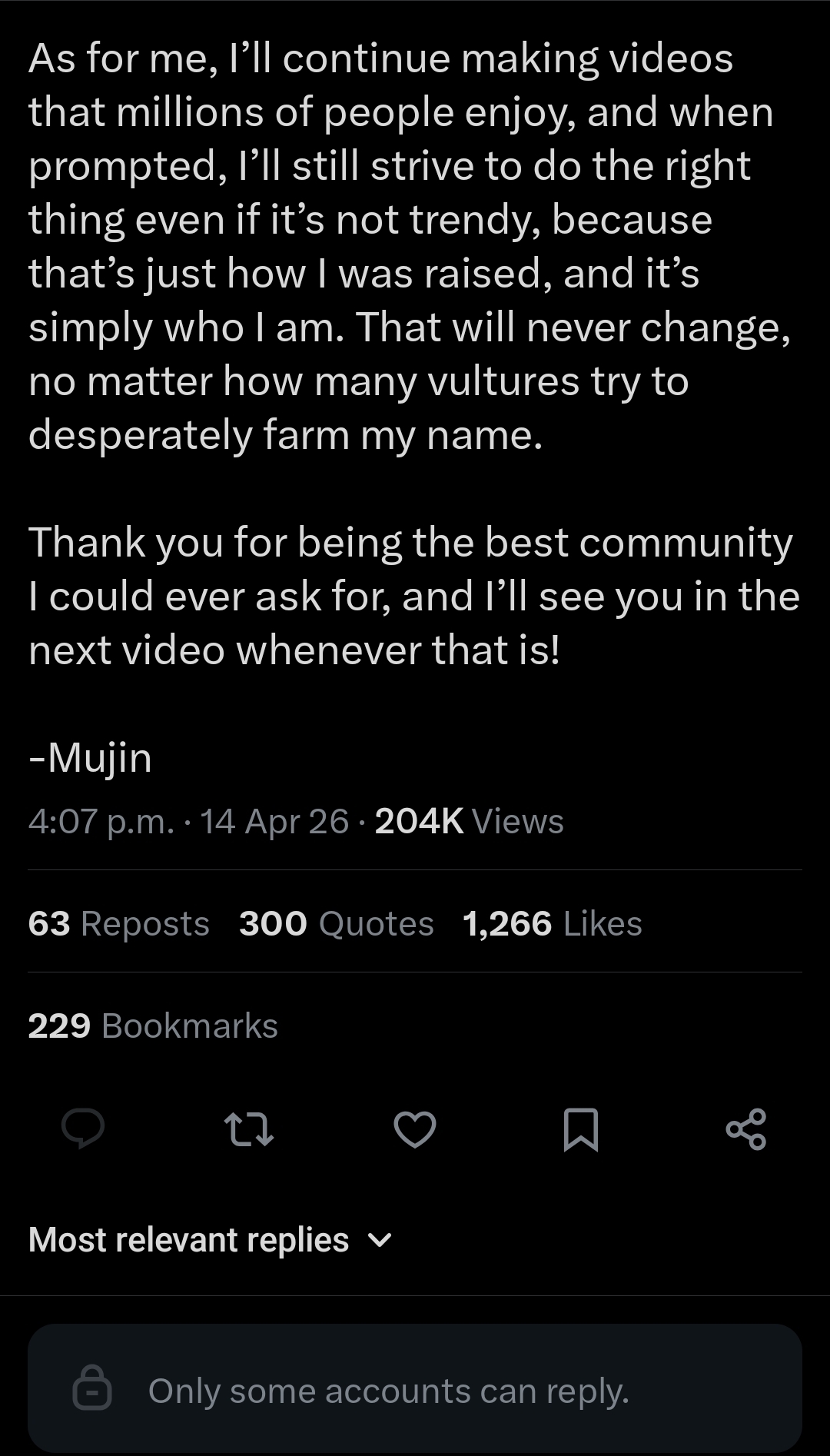This screenshot has height=1456, width=830.
Task: Like the post with the heart icon
Action: coord(415,1129)
